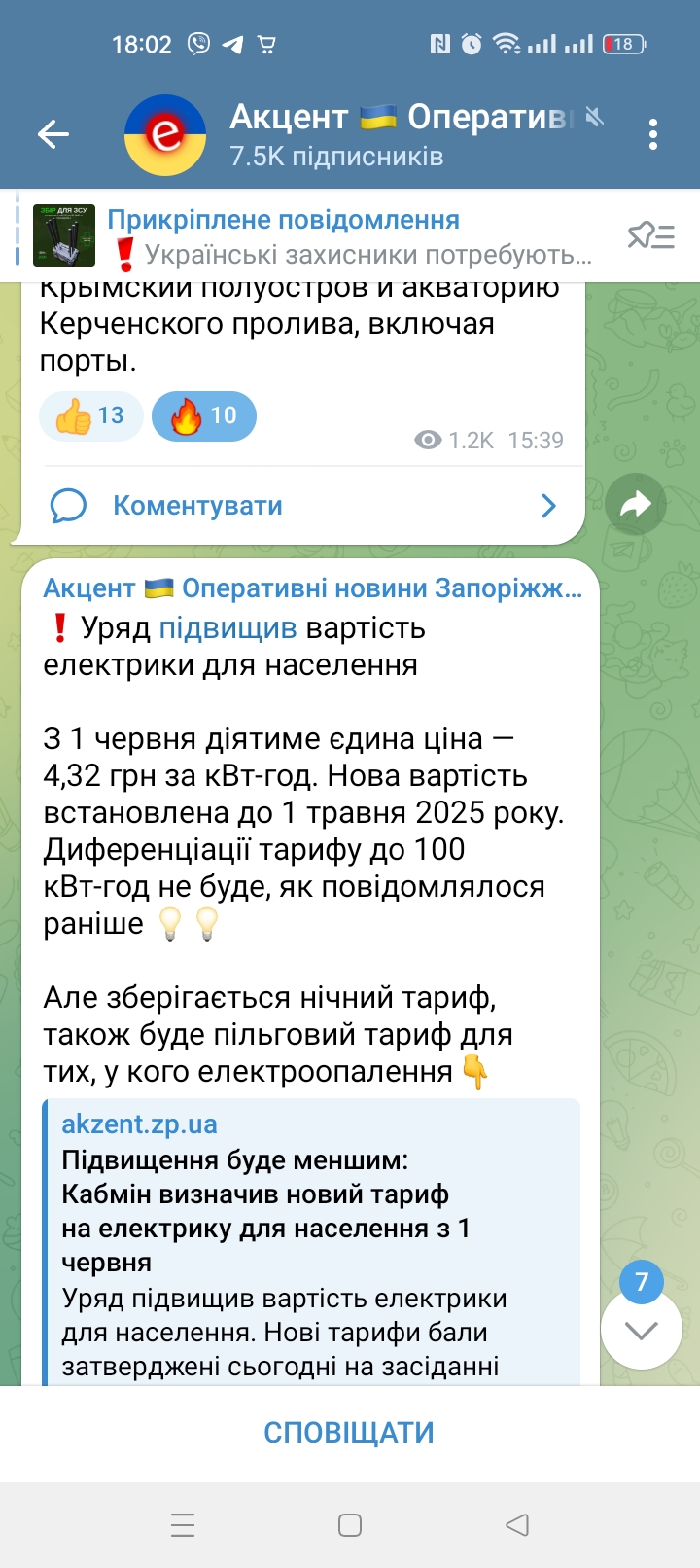Tap СПОВІЩАТИ to unmute channel

click(349, 1433)
